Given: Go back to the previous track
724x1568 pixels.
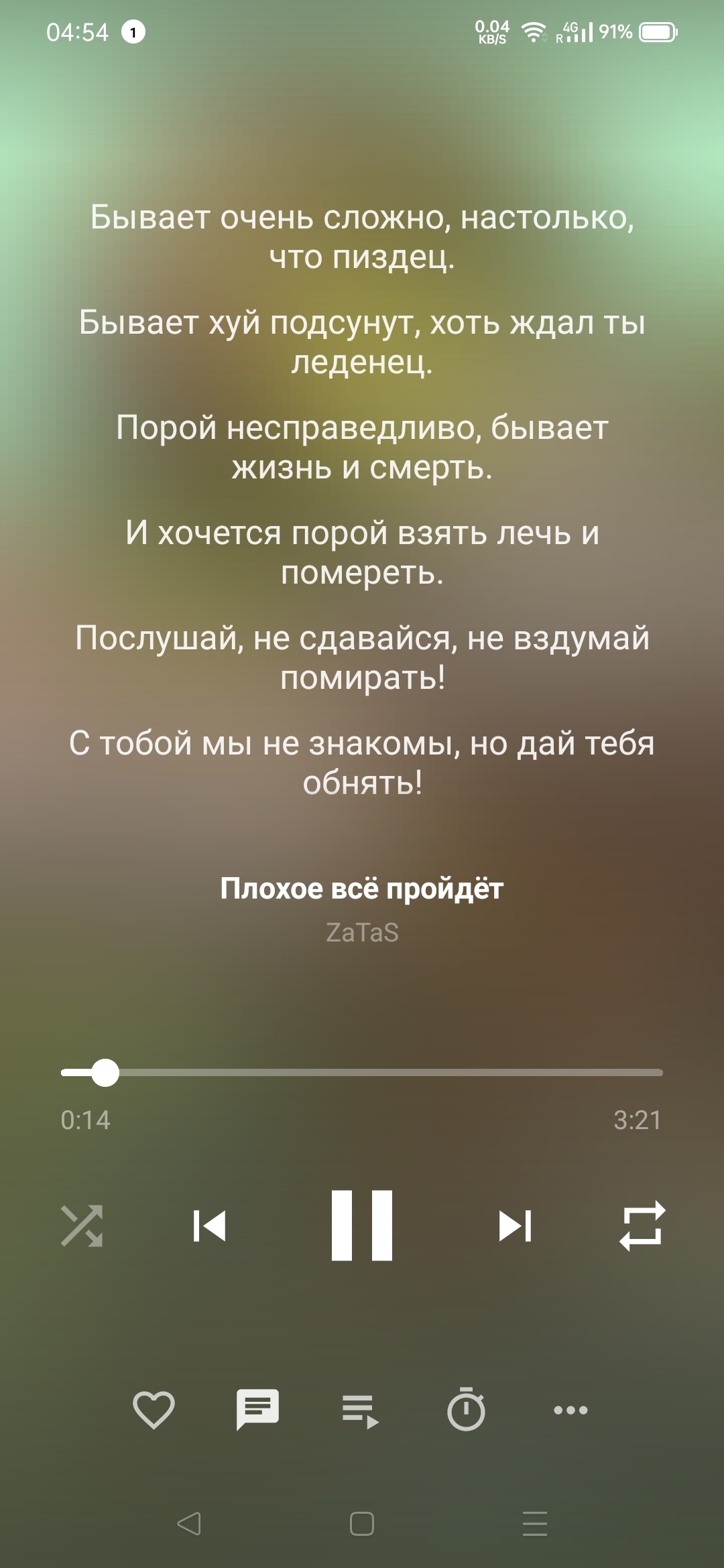Looking at the screenshot, I should tap(209, 1226).
